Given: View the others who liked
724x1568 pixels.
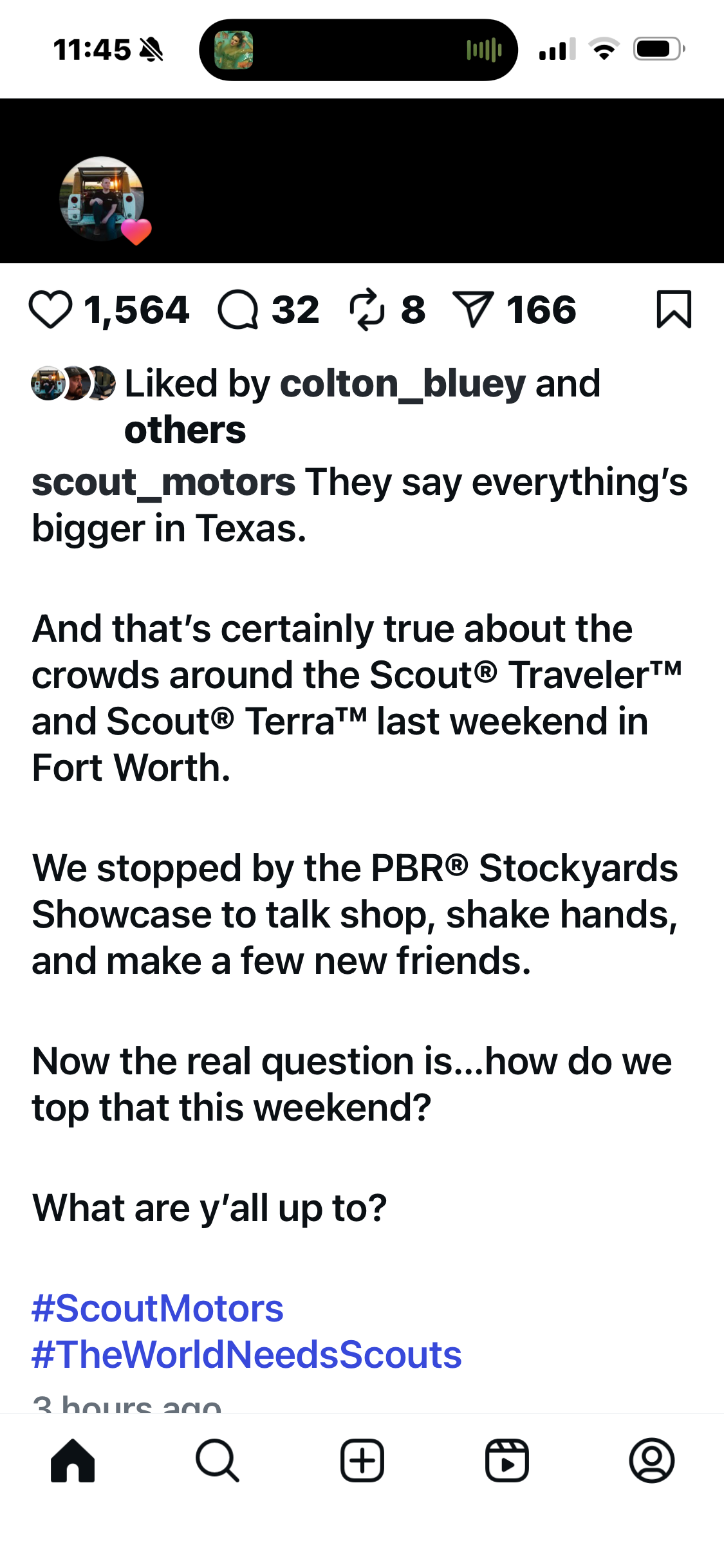Looking at the screenshot, I should (185, 430).
